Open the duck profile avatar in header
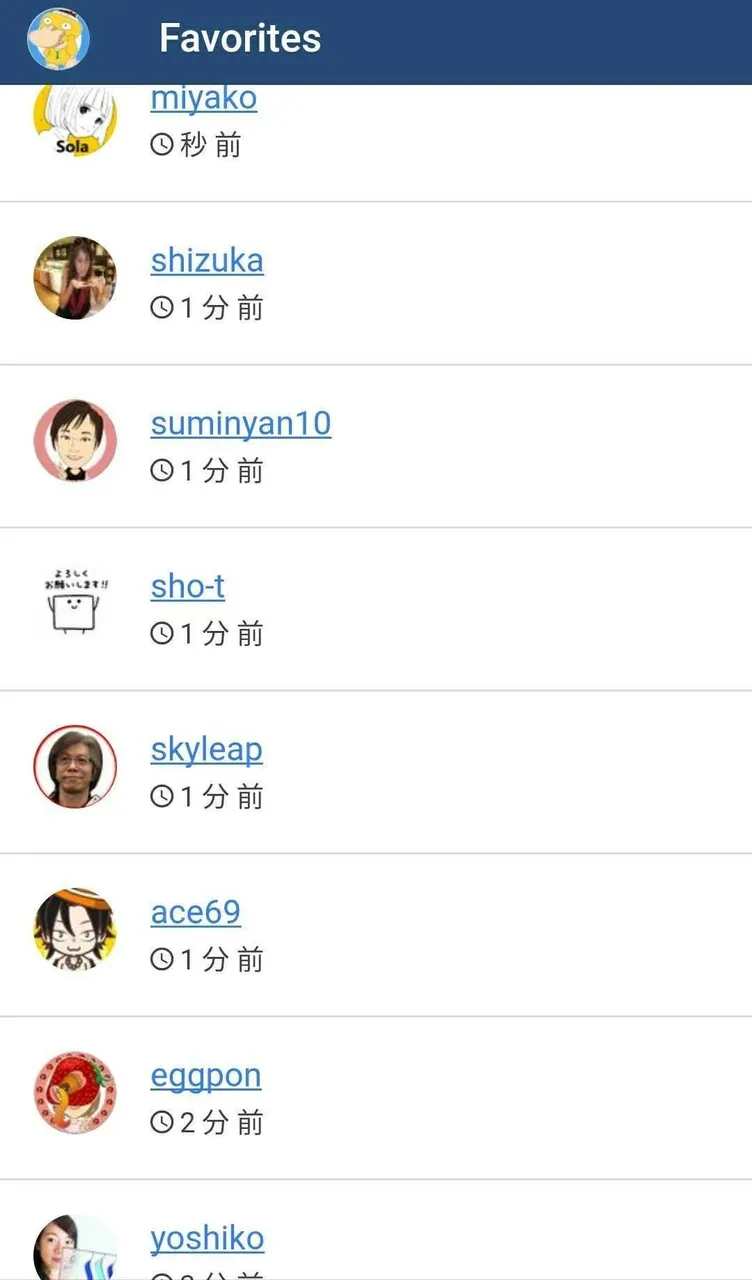This screenshot has height=1280, width=752. tap(58, 39)
